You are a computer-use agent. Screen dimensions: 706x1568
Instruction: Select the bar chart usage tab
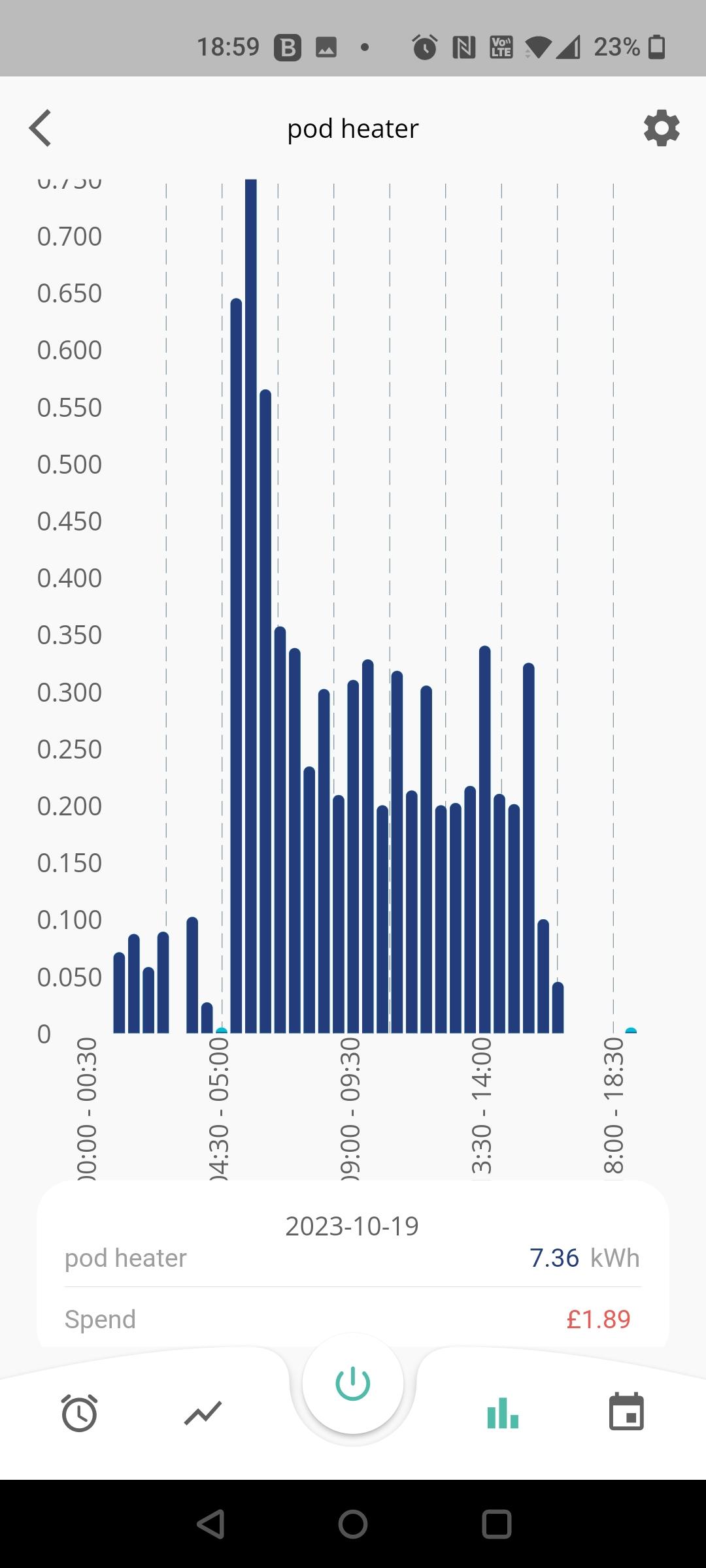coord(503,1413)
